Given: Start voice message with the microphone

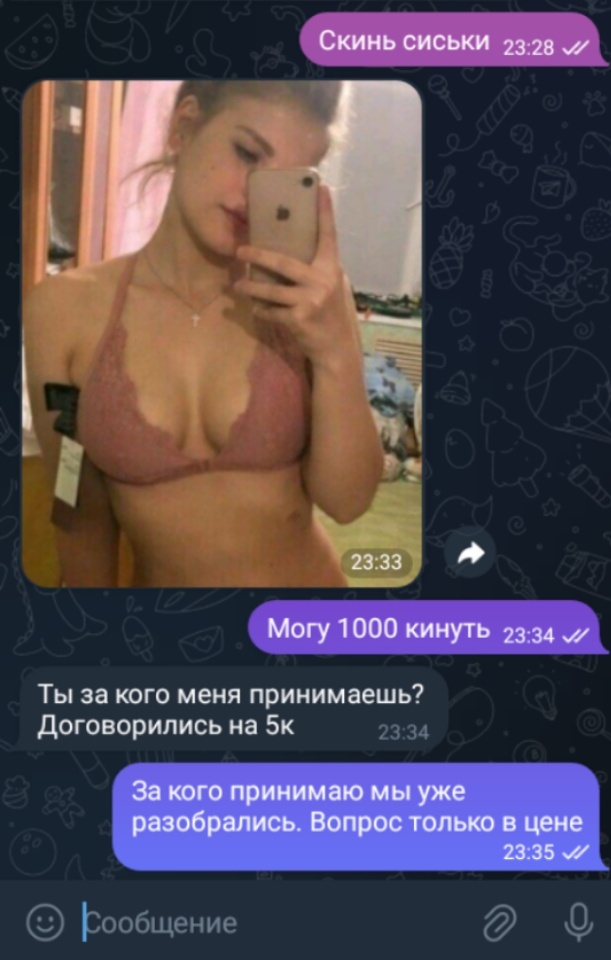Looking at the screenshot, I should [x=577, y=922].
